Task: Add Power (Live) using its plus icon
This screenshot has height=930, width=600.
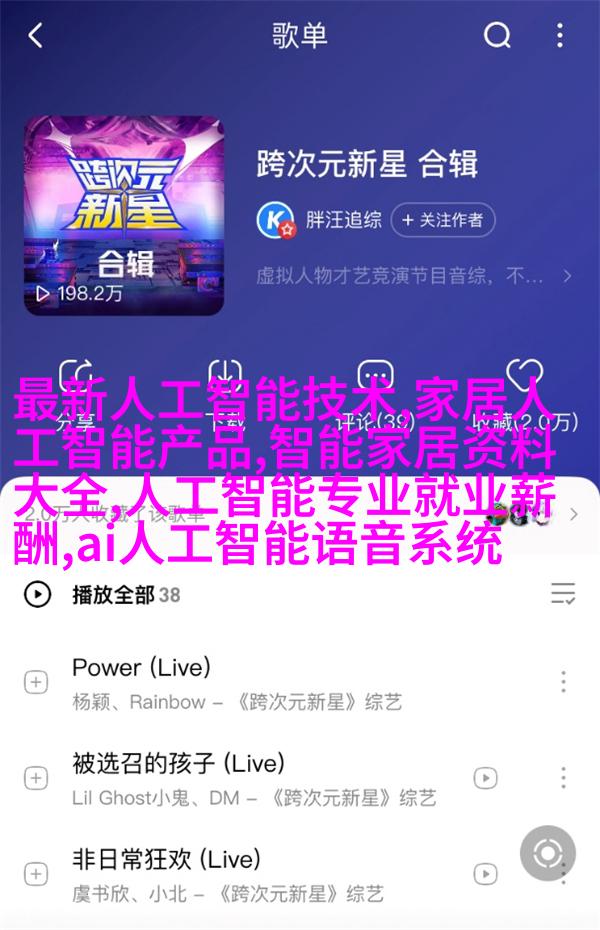Action: tap(36, 682)
